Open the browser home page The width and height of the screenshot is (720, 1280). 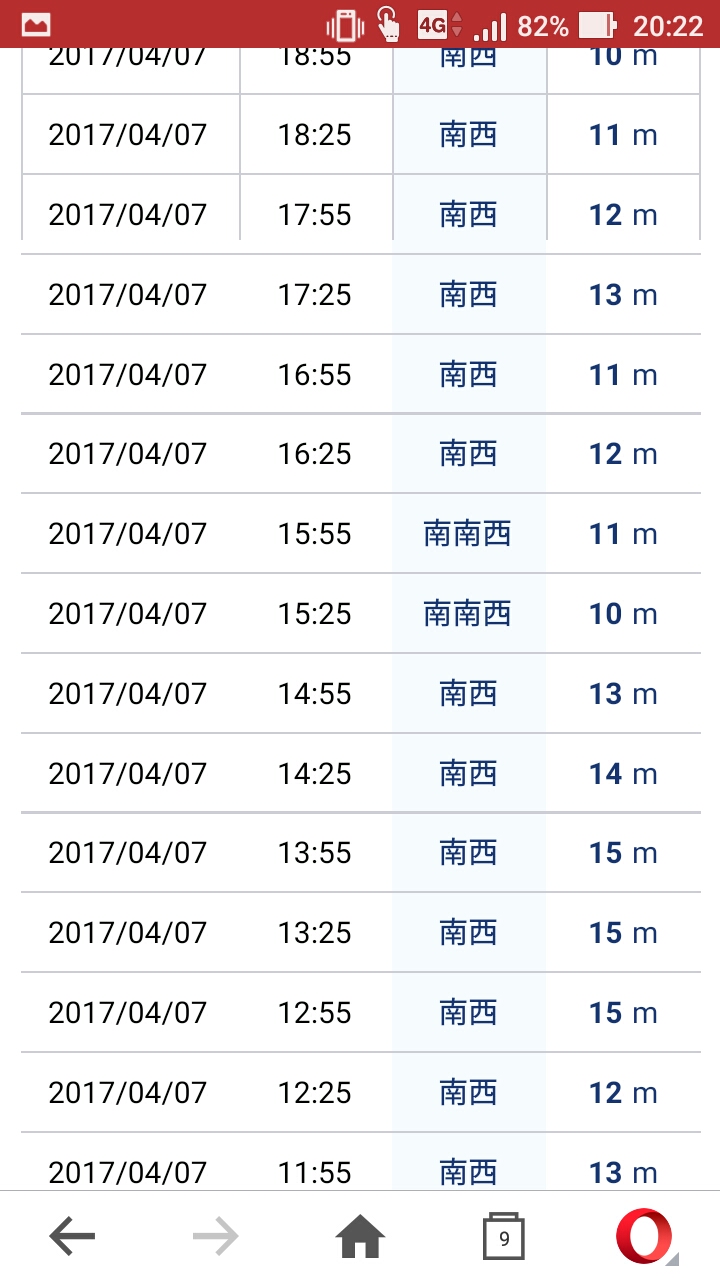pyautogui.click(x=360, y=1237)
